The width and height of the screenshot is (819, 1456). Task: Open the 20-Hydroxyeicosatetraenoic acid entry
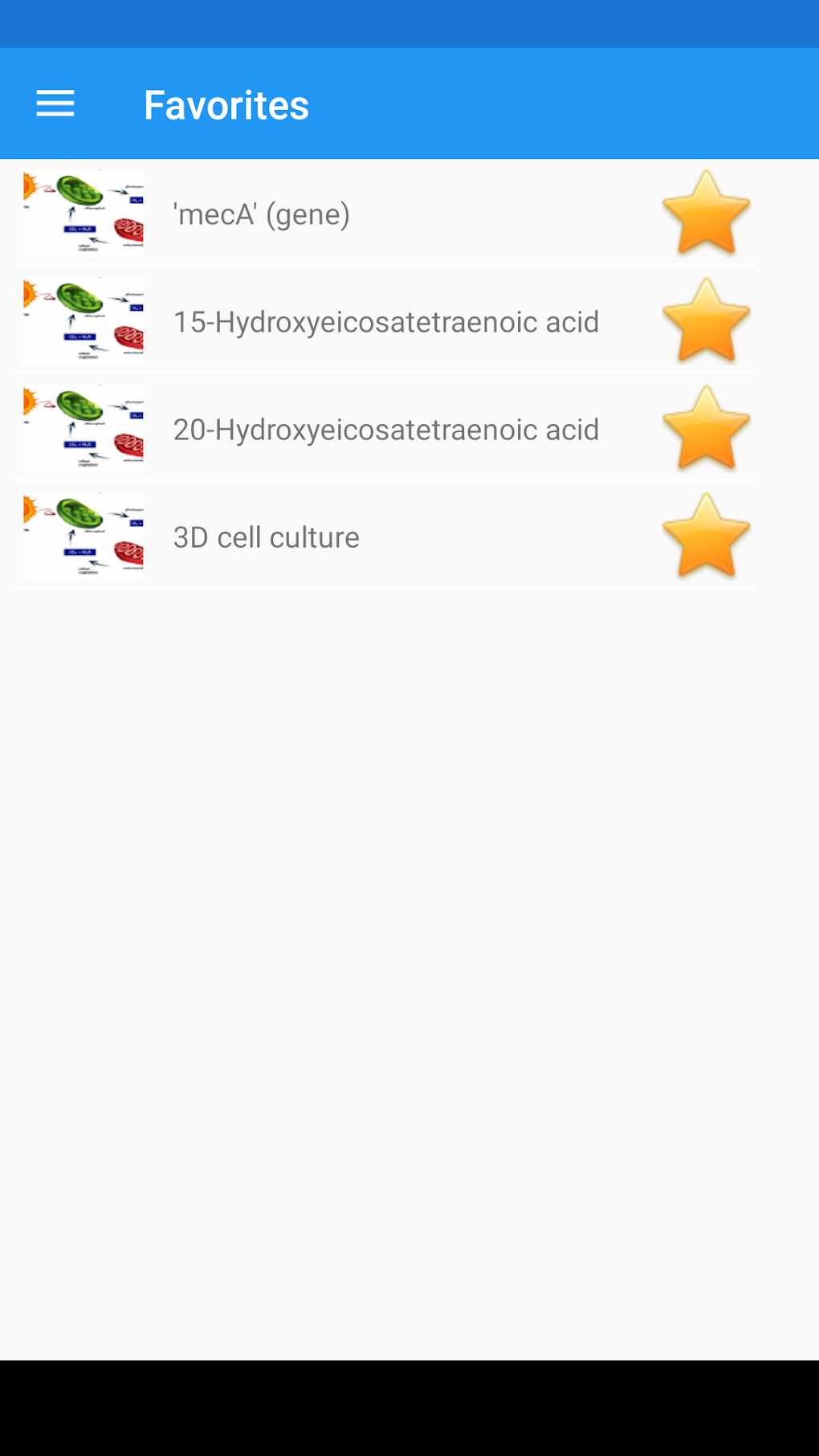[385, 429]
